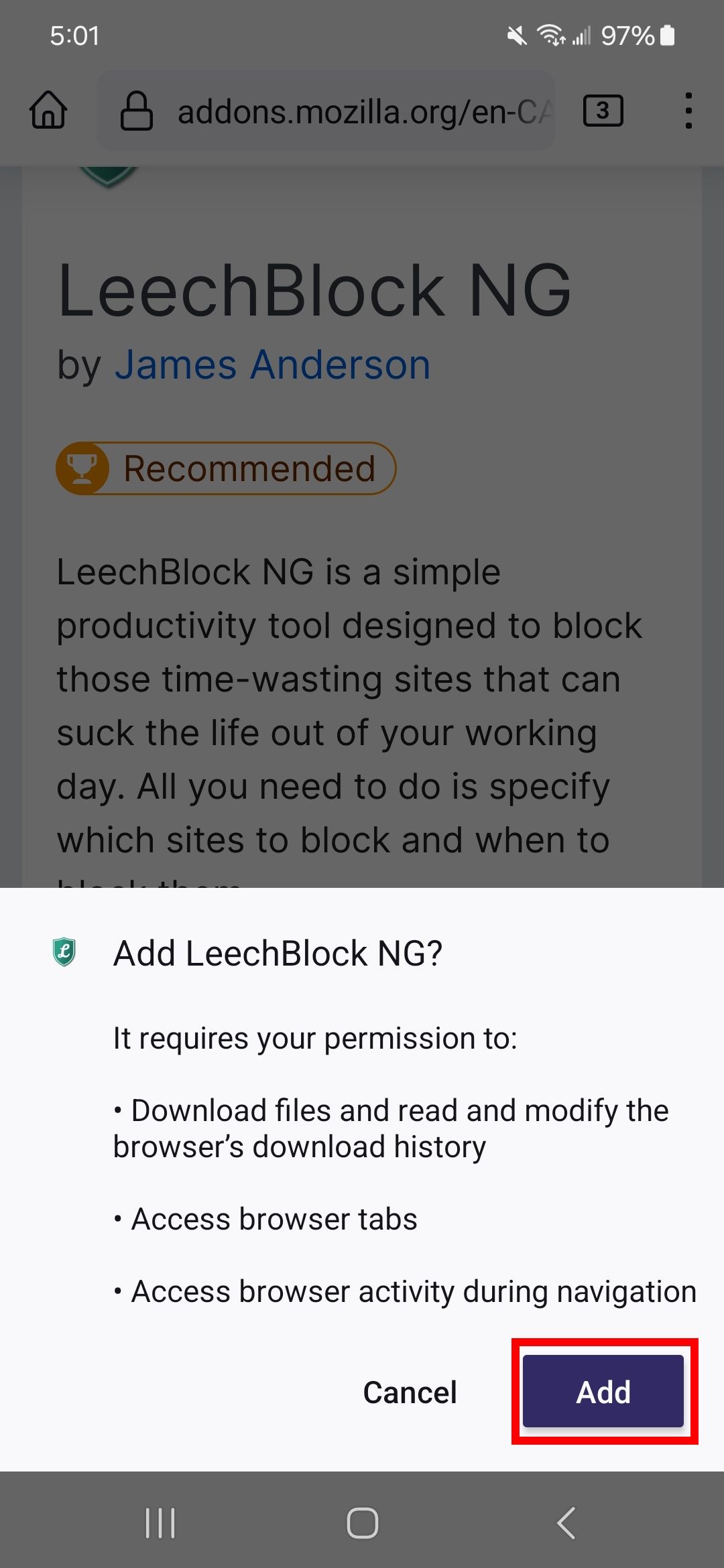Screen dimensions: 724x1568
Task: Cancel the LeechBlock NG installation
Action: click(410, 1391)
